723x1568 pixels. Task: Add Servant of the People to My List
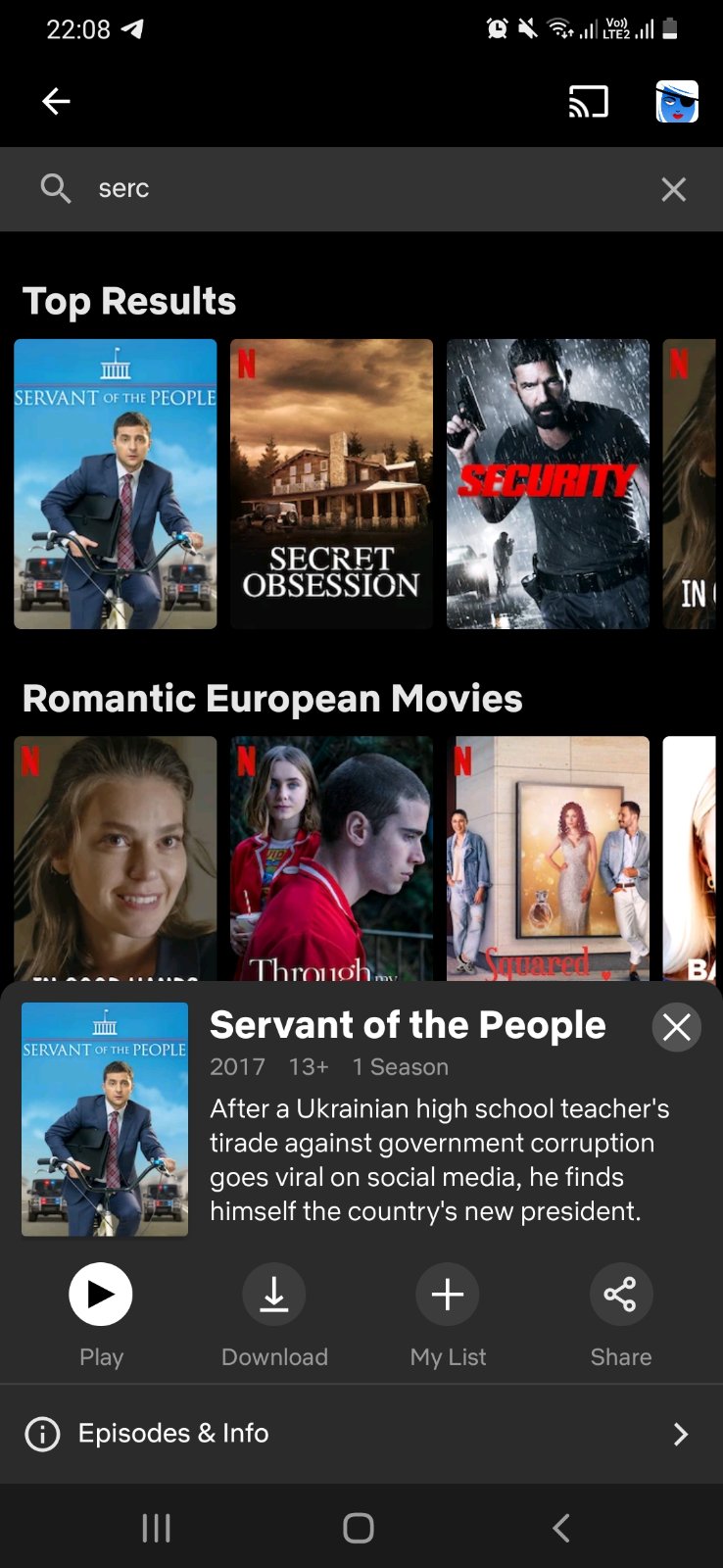click(x=448, y=1295)
